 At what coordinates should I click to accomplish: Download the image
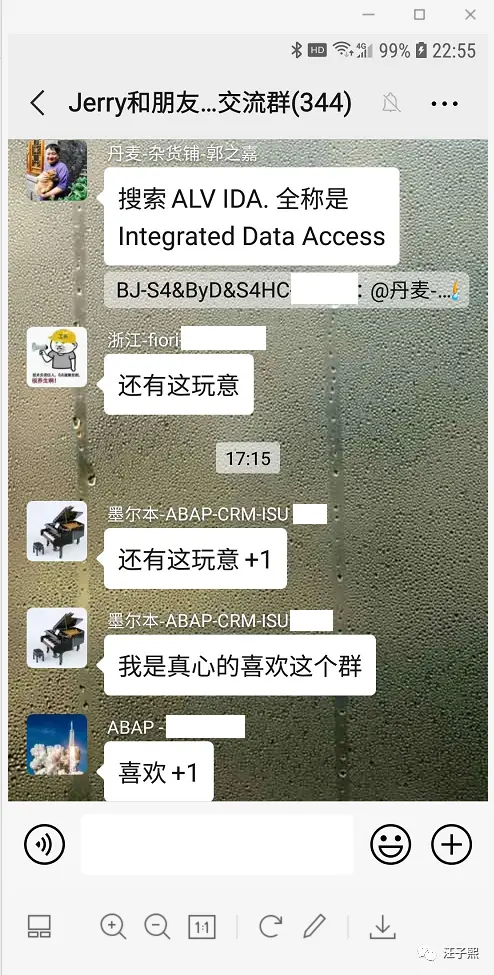(383, 926)
